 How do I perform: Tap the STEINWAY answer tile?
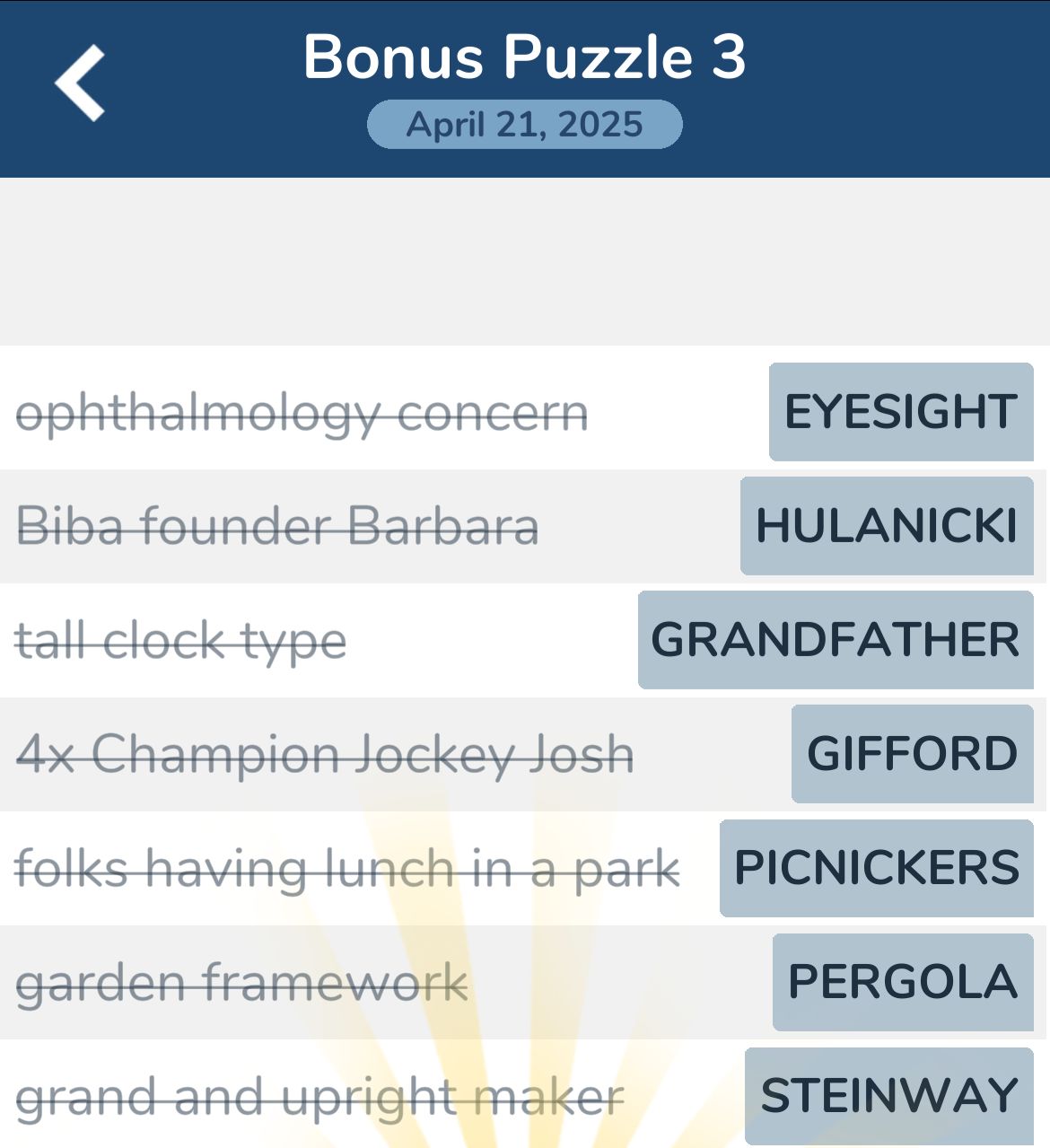[889, 1096]
